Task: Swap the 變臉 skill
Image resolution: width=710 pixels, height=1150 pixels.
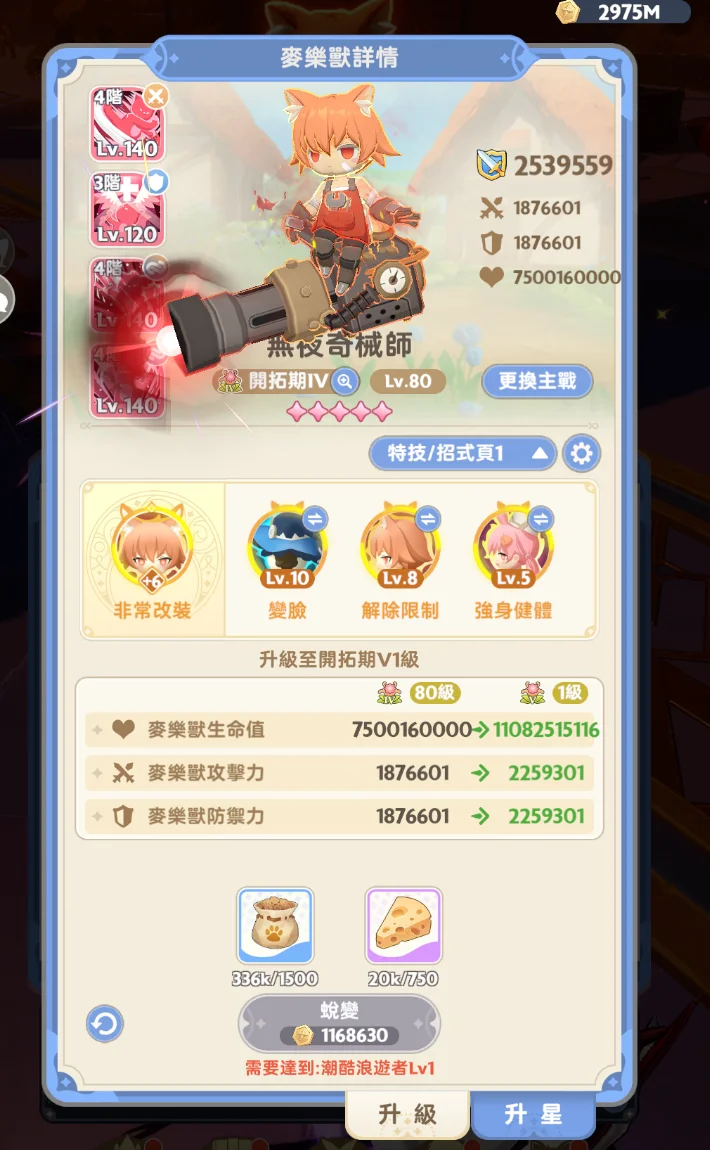Action: click(314, 519)
